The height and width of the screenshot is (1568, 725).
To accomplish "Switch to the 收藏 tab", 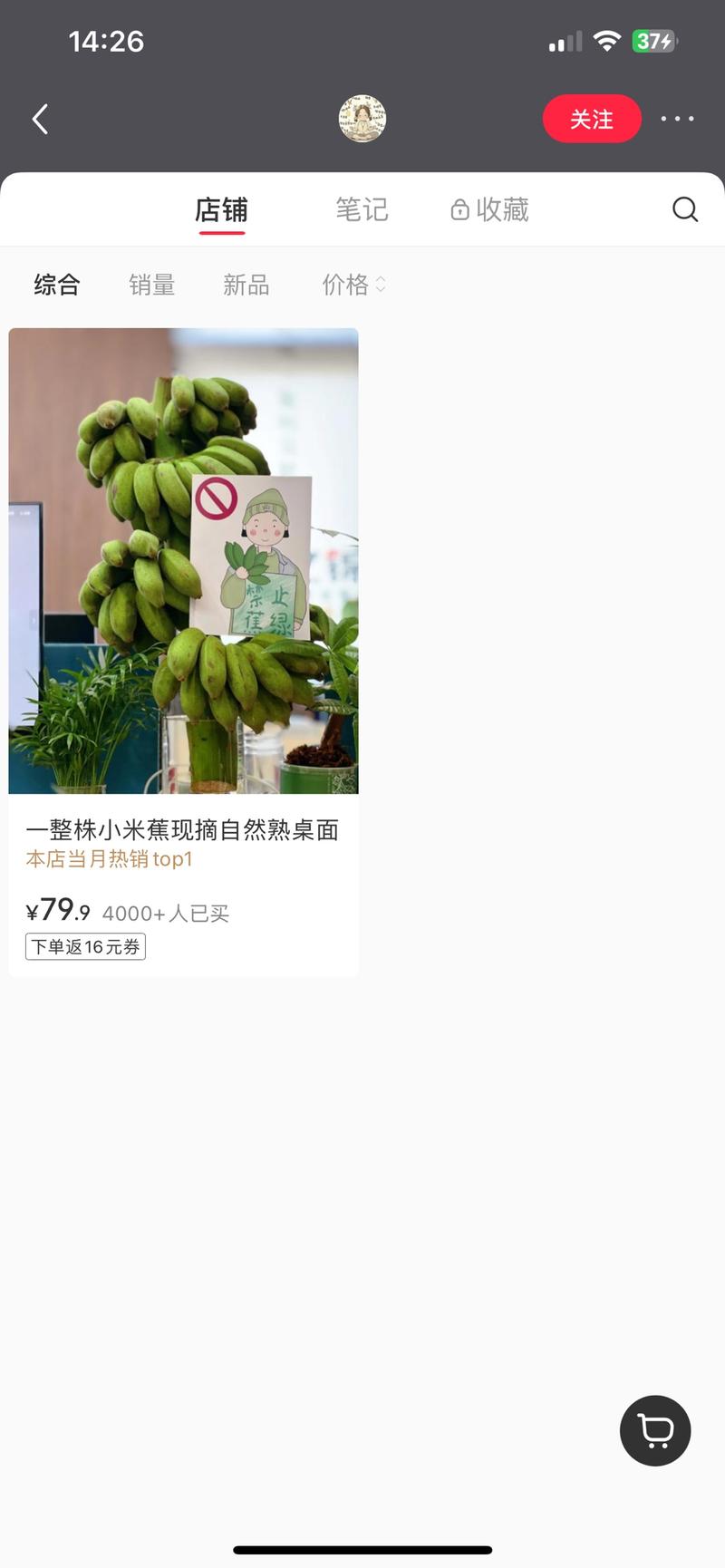I will pos(490,210).
